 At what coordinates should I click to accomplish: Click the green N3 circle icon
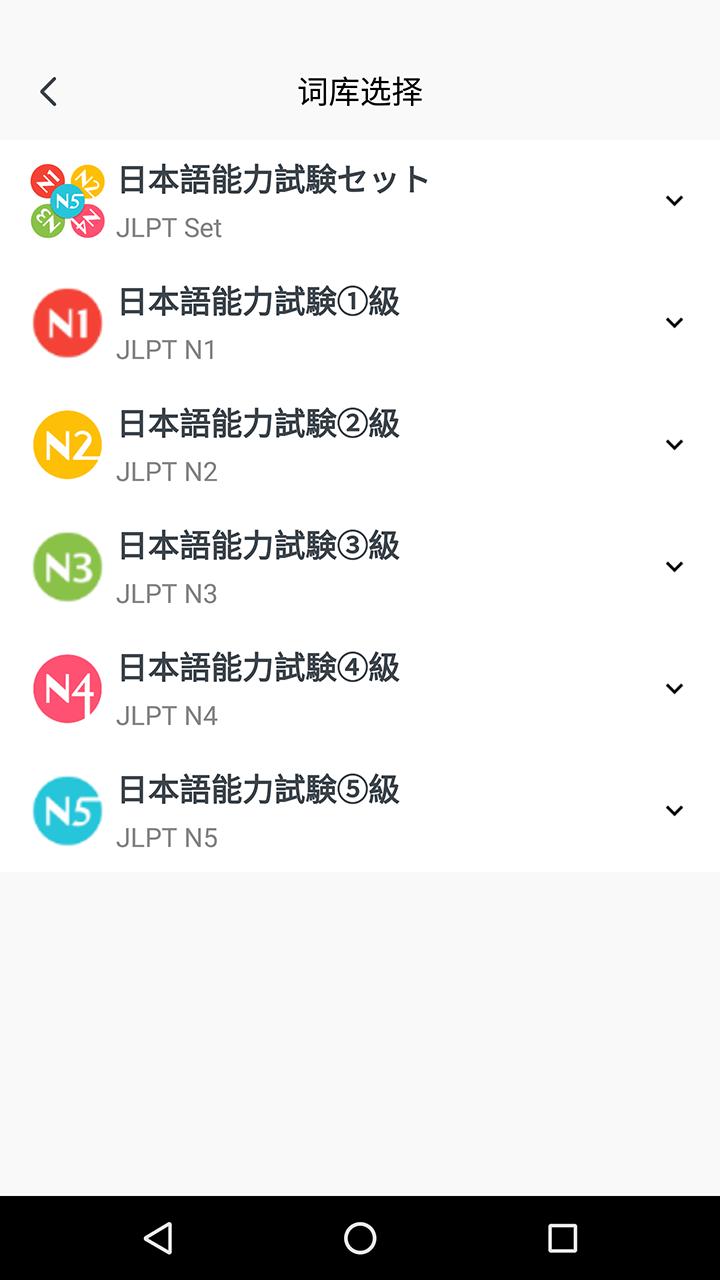(67, 566)
